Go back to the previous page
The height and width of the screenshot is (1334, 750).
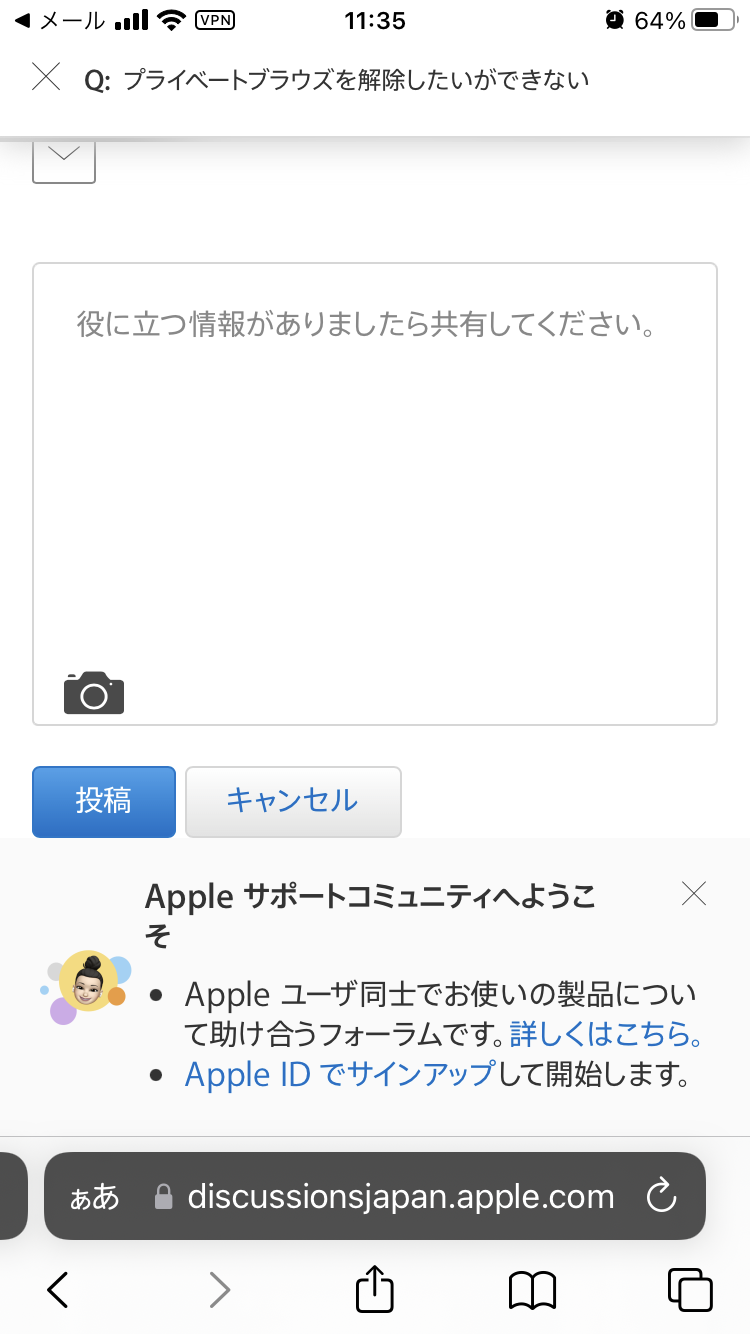tap(58, 1290)
